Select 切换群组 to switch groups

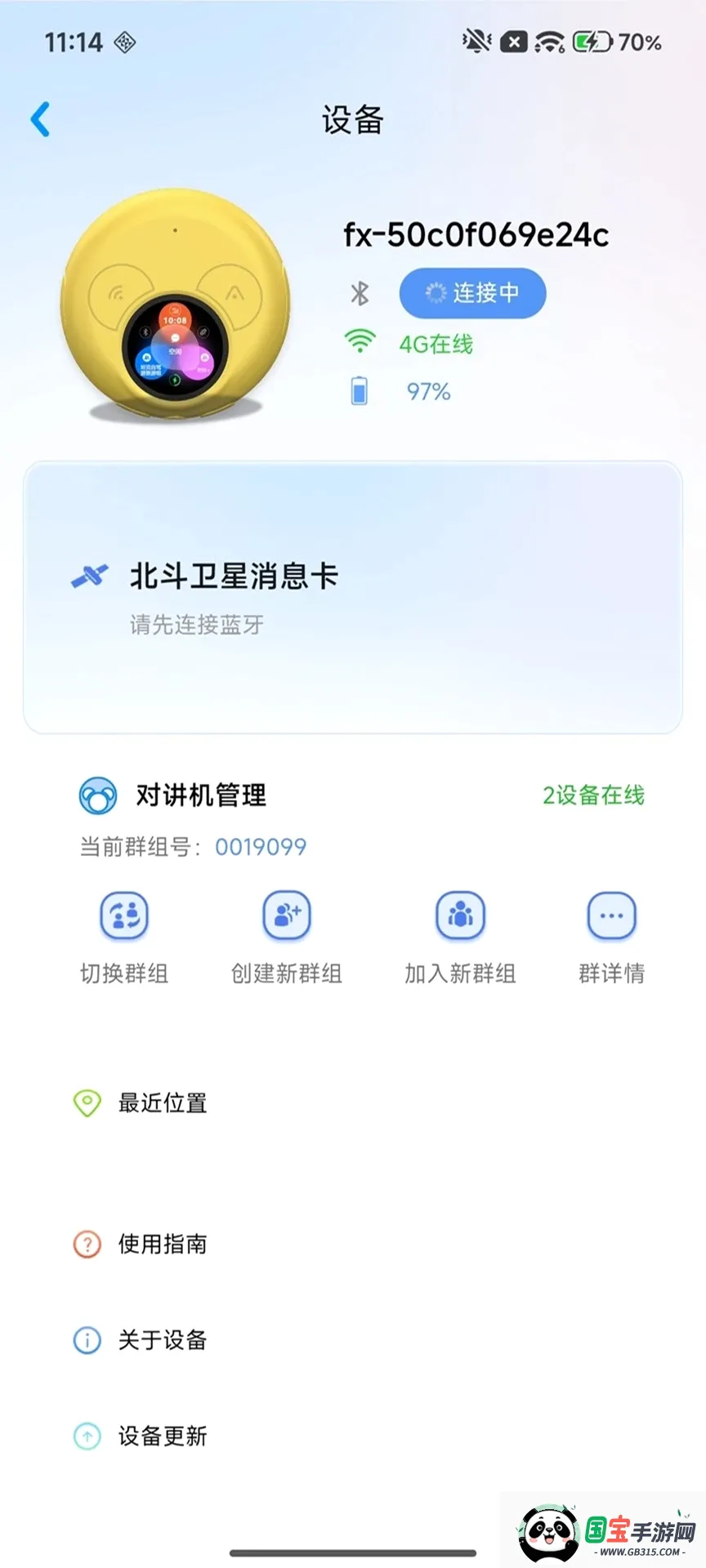pyautogui.click(x=124, y=938)
